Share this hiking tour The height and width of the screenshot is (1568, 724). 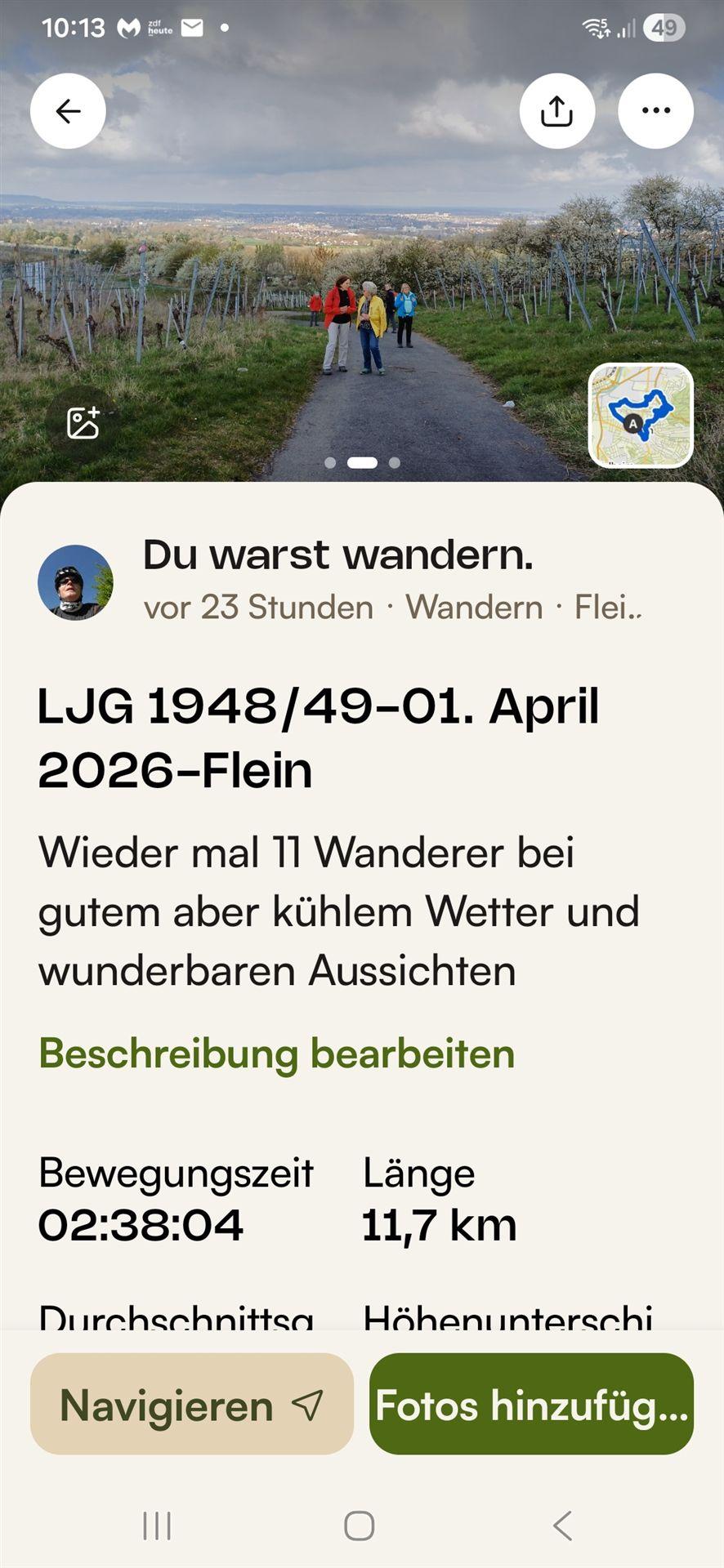556,111
